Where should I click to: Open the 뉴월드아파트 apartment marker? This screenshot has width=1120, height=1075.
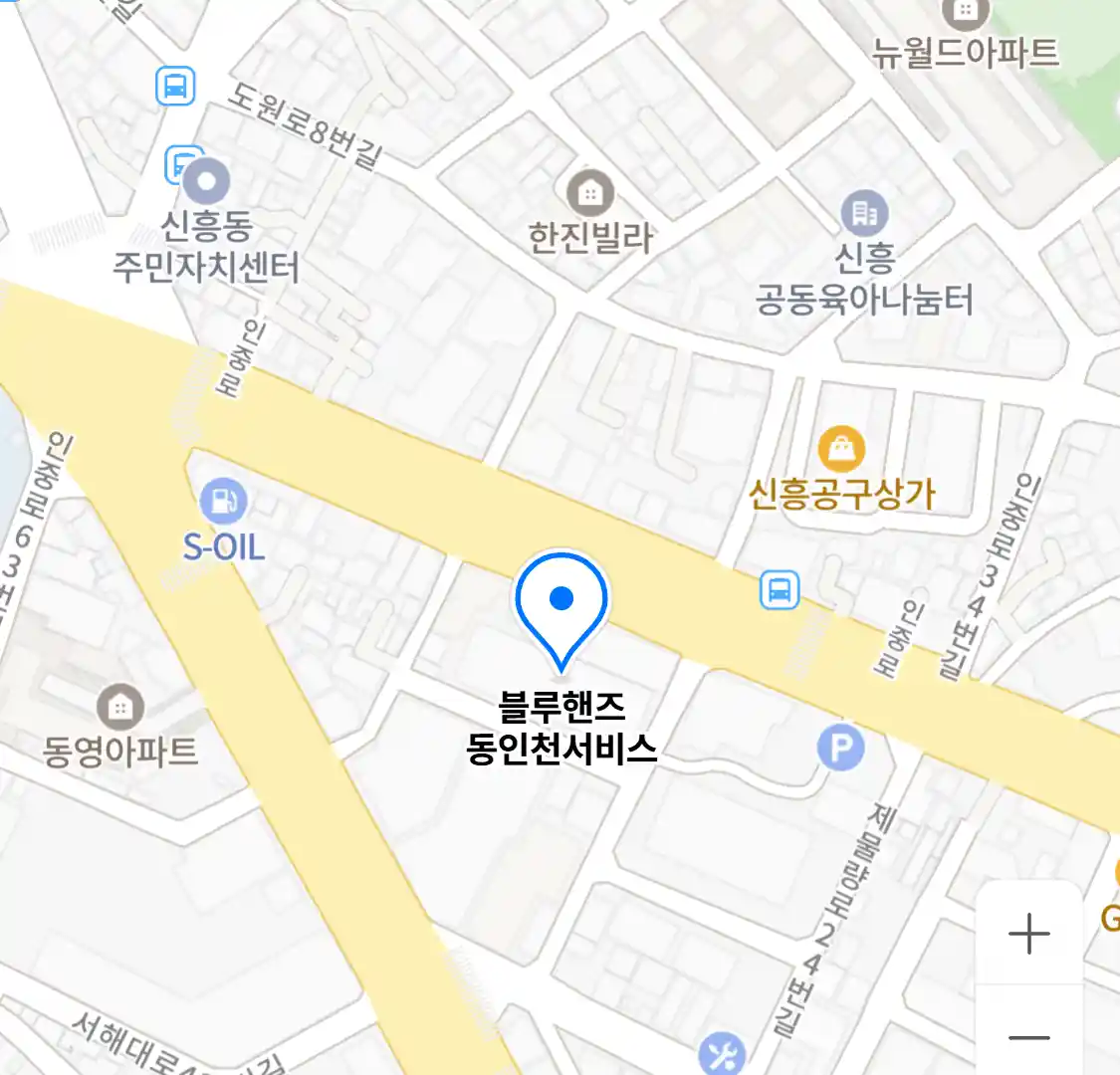tap(965, 13)
